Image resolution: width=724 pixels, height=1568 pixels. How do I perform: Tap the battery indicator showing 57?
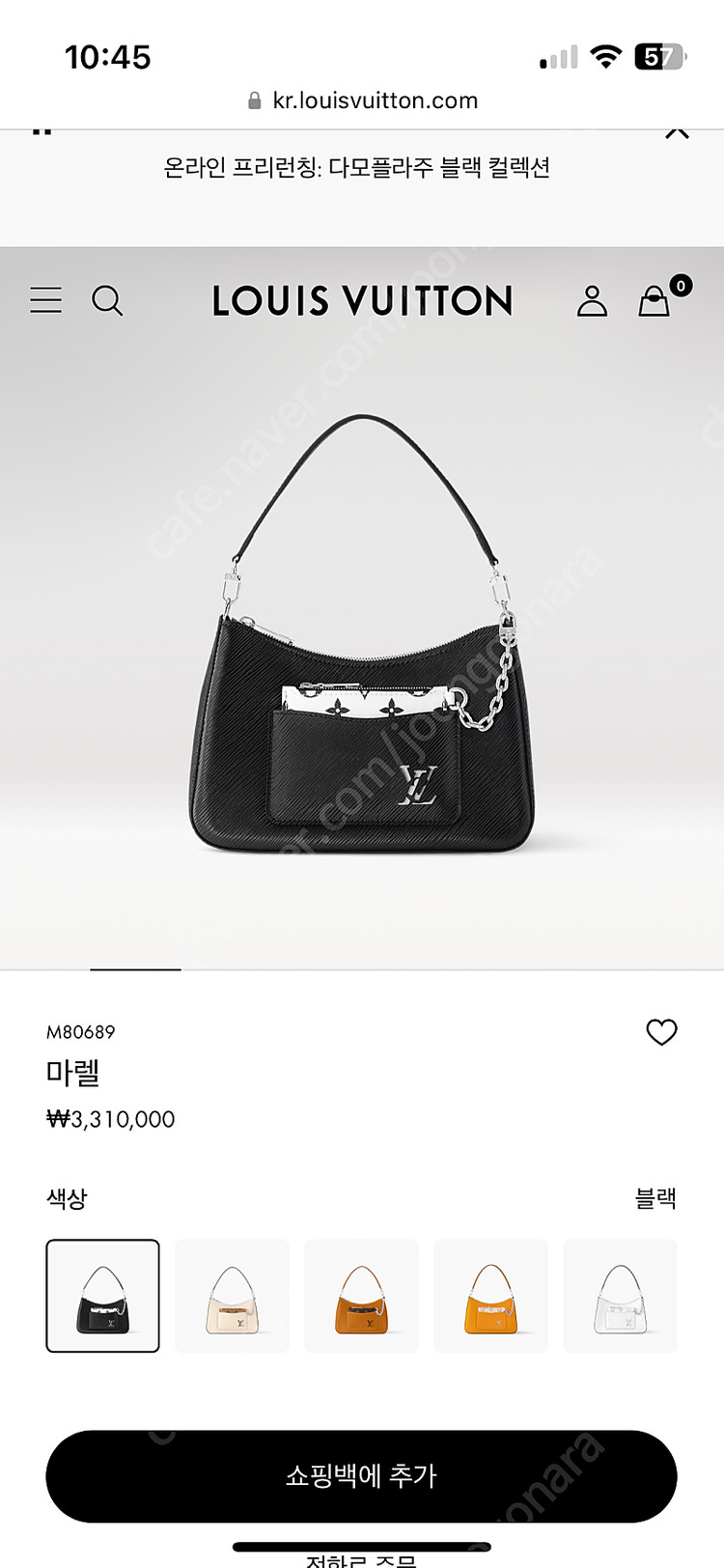(x=656, y=57)
